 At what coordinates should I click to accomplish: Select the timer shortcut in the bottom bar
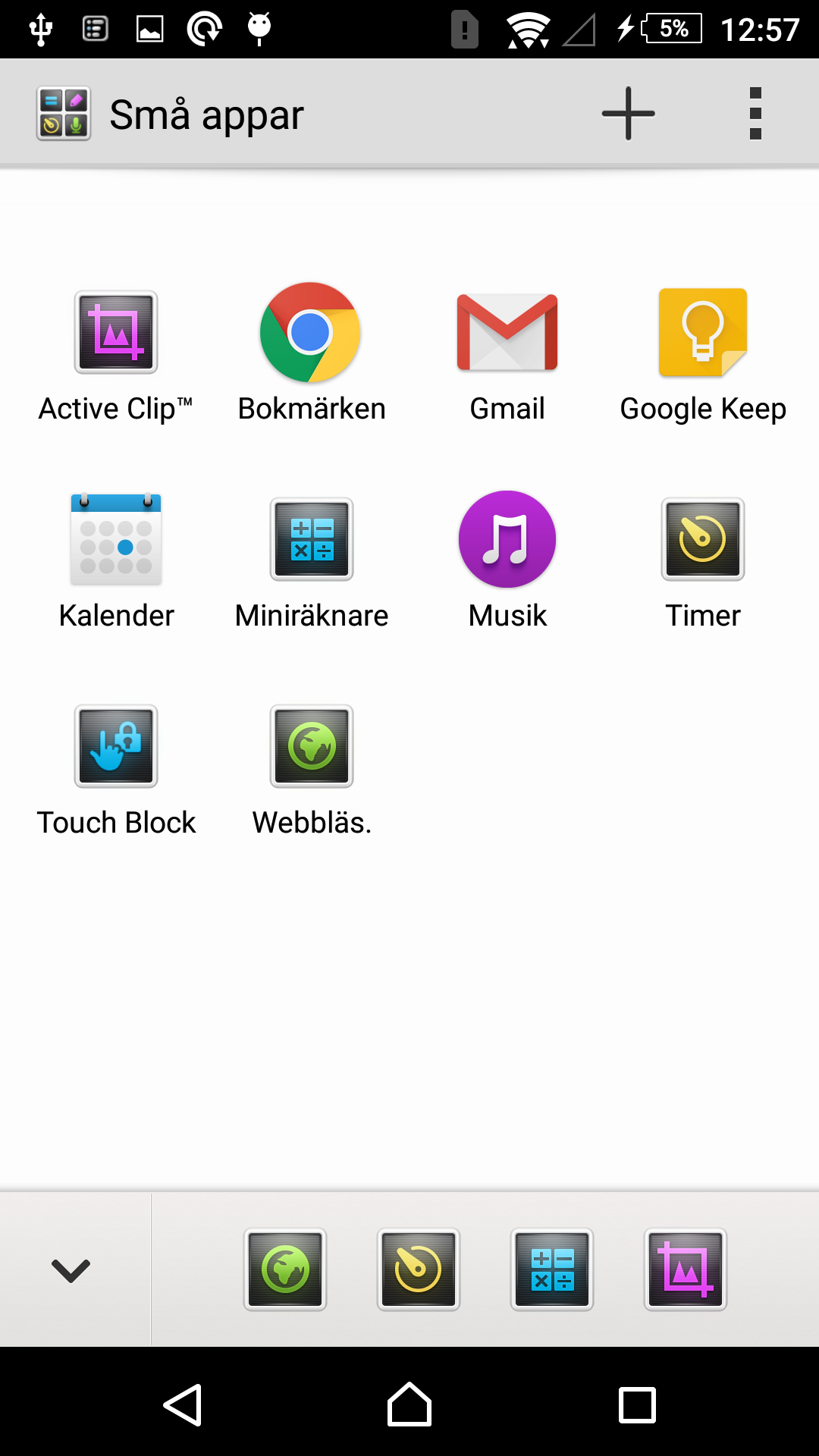[x=419, y=1269]
